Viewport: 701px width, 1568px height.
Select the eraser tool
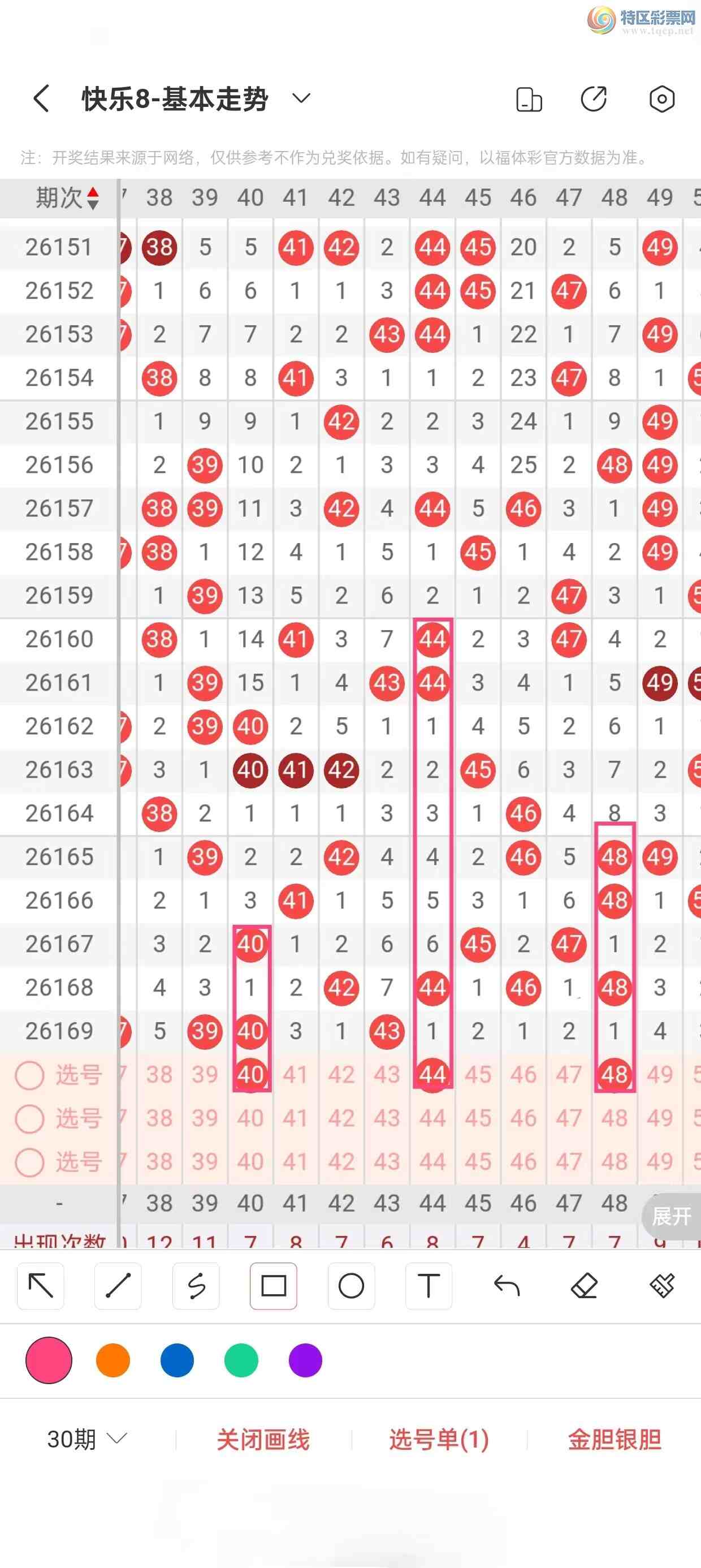(584, 1286)
